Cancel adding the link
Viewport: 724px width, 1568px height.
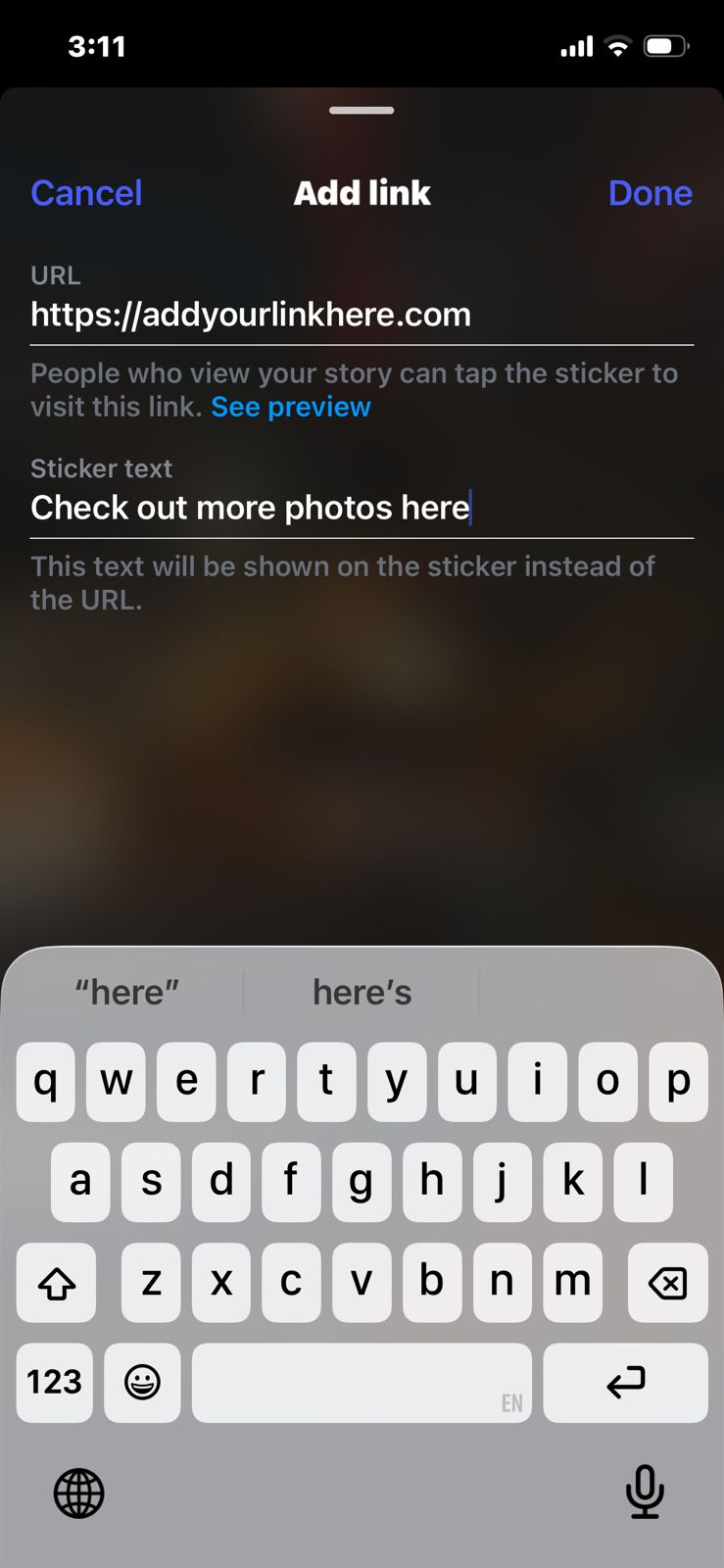pyautogui.click(x=86, y=193)
